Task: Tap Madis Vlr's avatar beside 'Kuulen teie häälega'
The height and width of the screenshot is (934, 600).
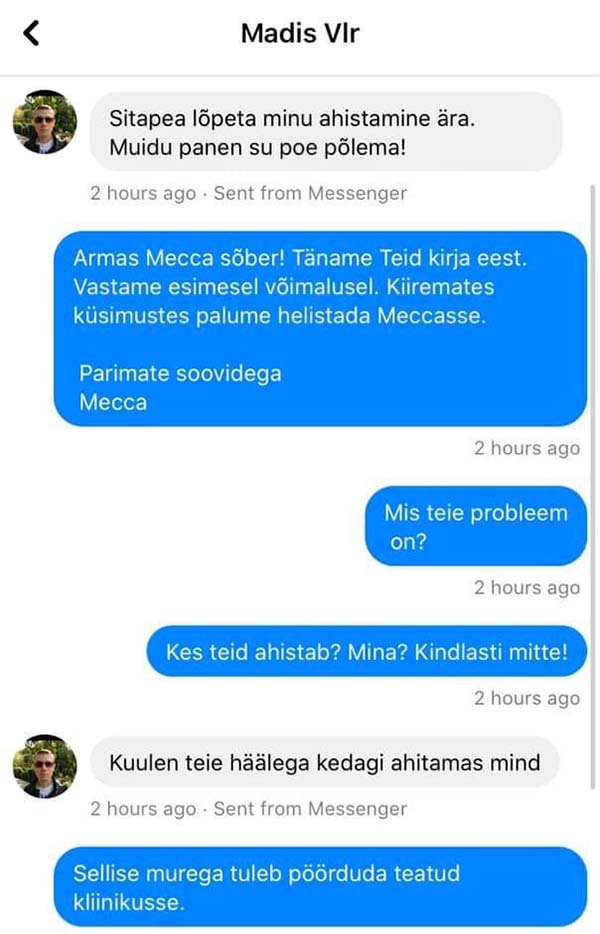Action: 44,765
